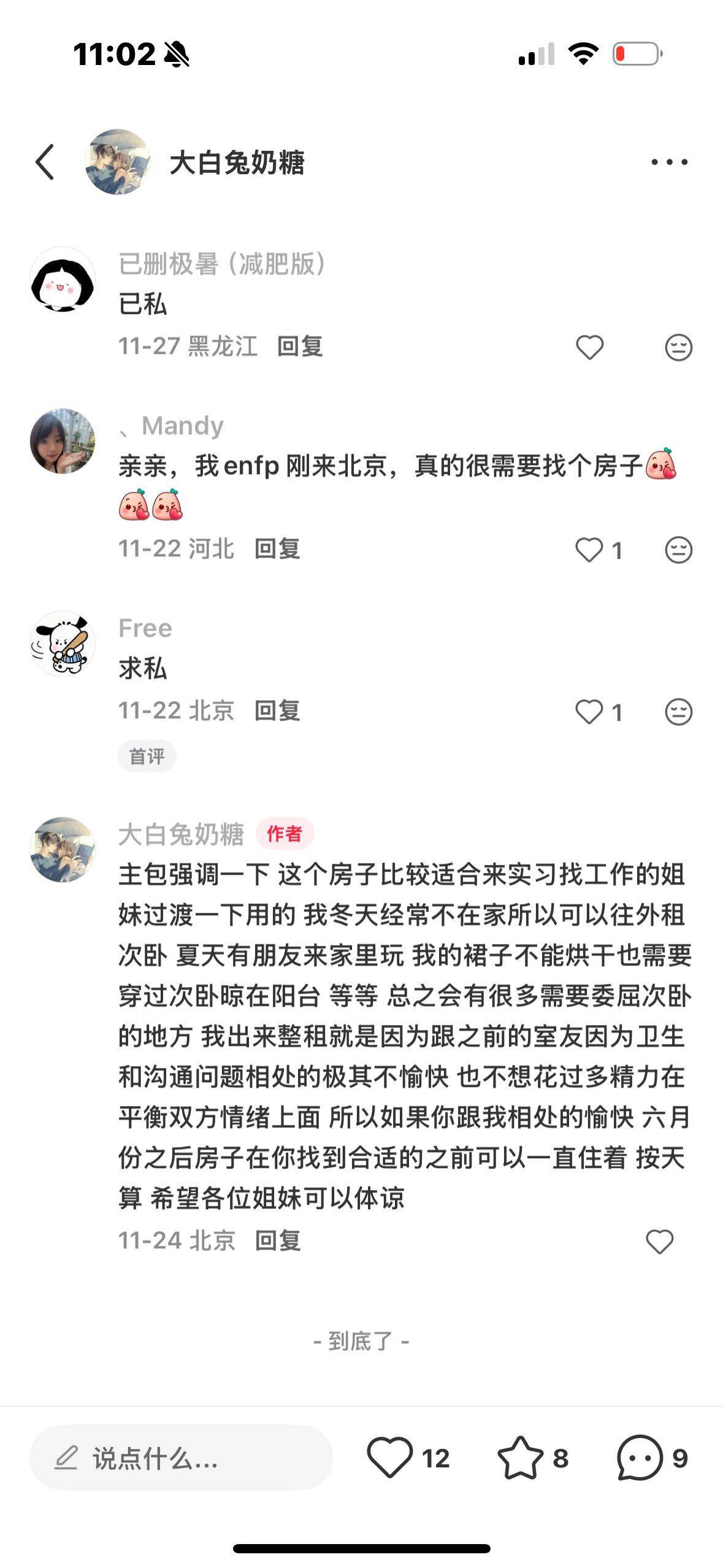This screenshot has height=1568, width=723.
Task: Open Mandy's profile avatar
Action: tap(63, 441)
